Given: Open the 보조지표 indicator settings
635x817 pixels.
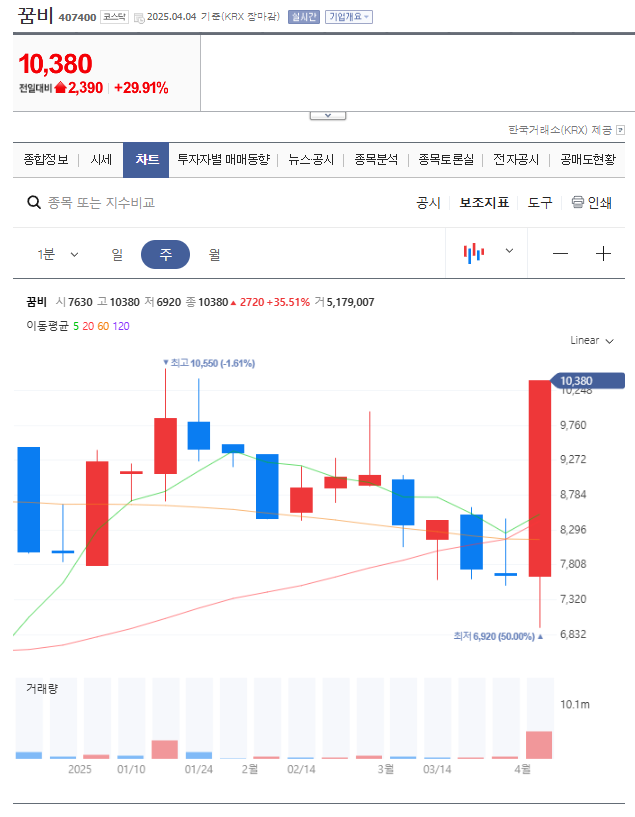Looking at the screenshot, I should point(484,203).
